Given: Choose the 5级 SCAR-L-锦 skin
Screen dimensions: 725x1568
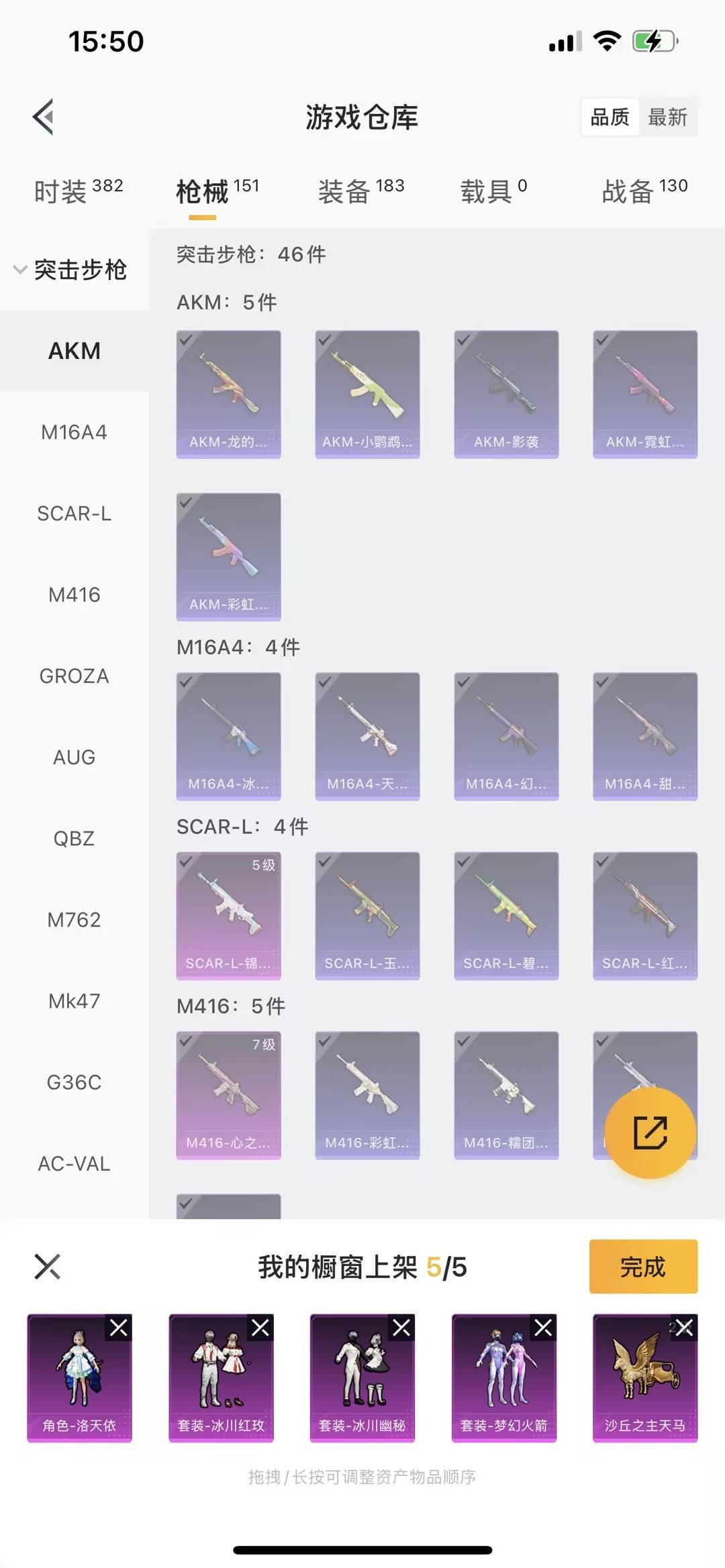Looking at the screenshot, I should 228,915.
